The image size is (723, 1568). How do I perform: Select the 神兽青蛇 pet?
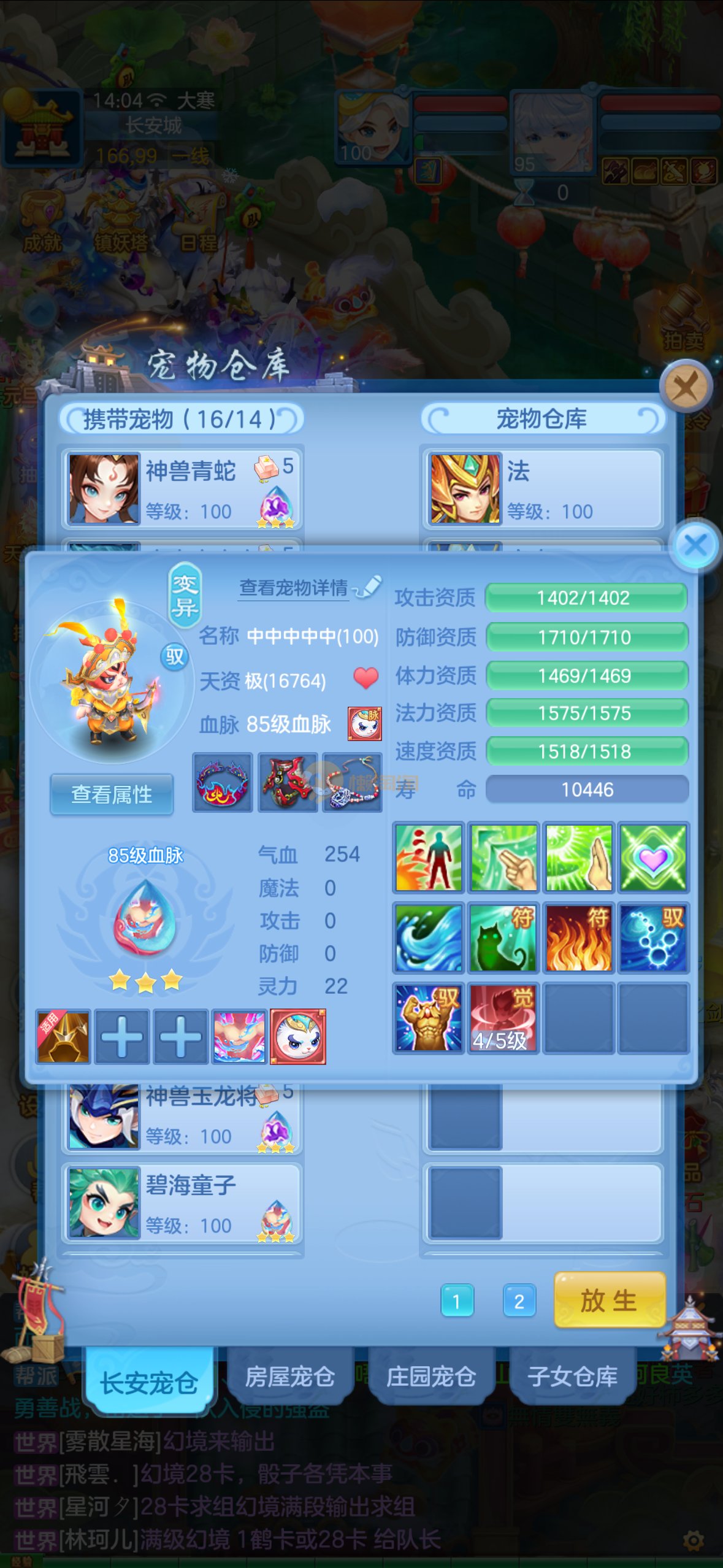point(182,489)
